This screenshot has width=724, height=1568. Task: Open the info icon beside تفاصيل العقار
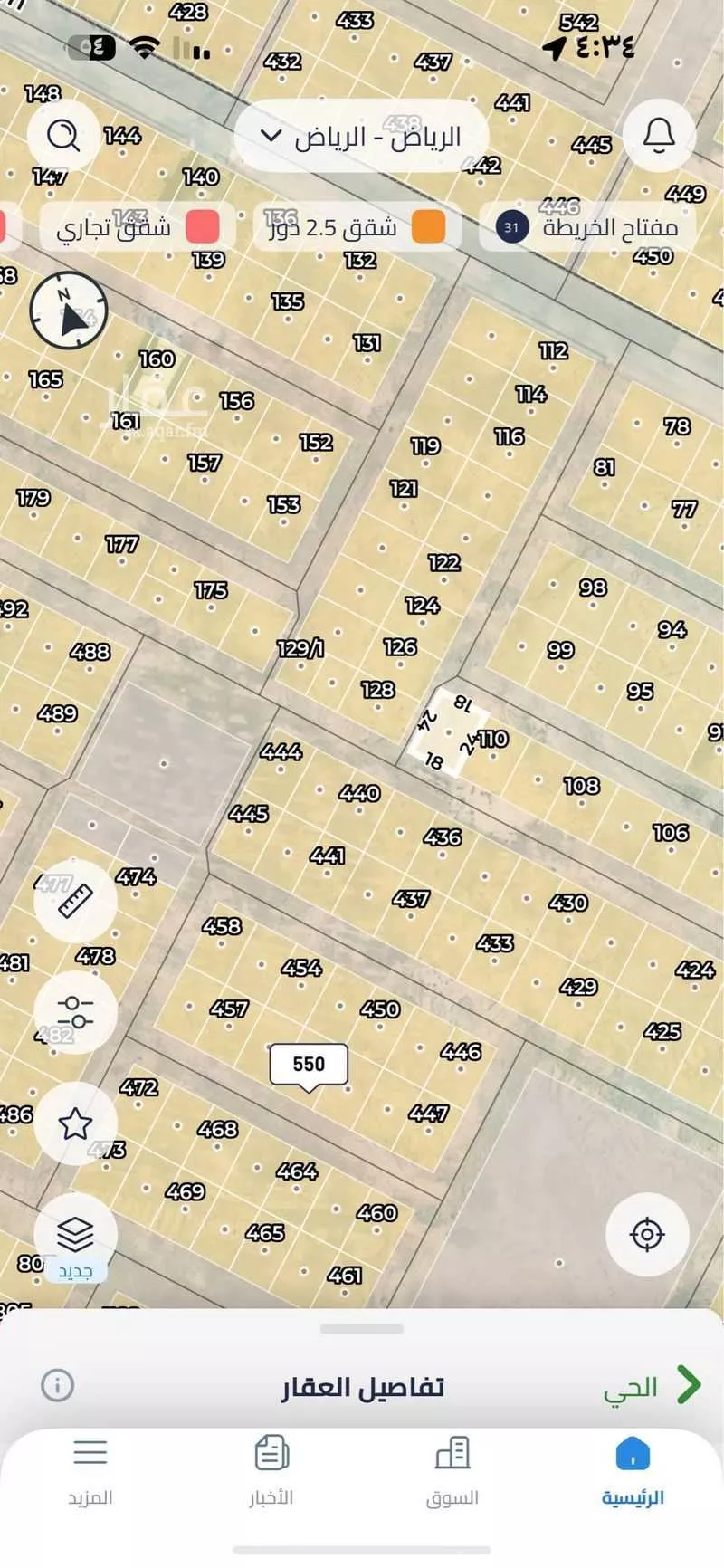[x=57, y=1385]
